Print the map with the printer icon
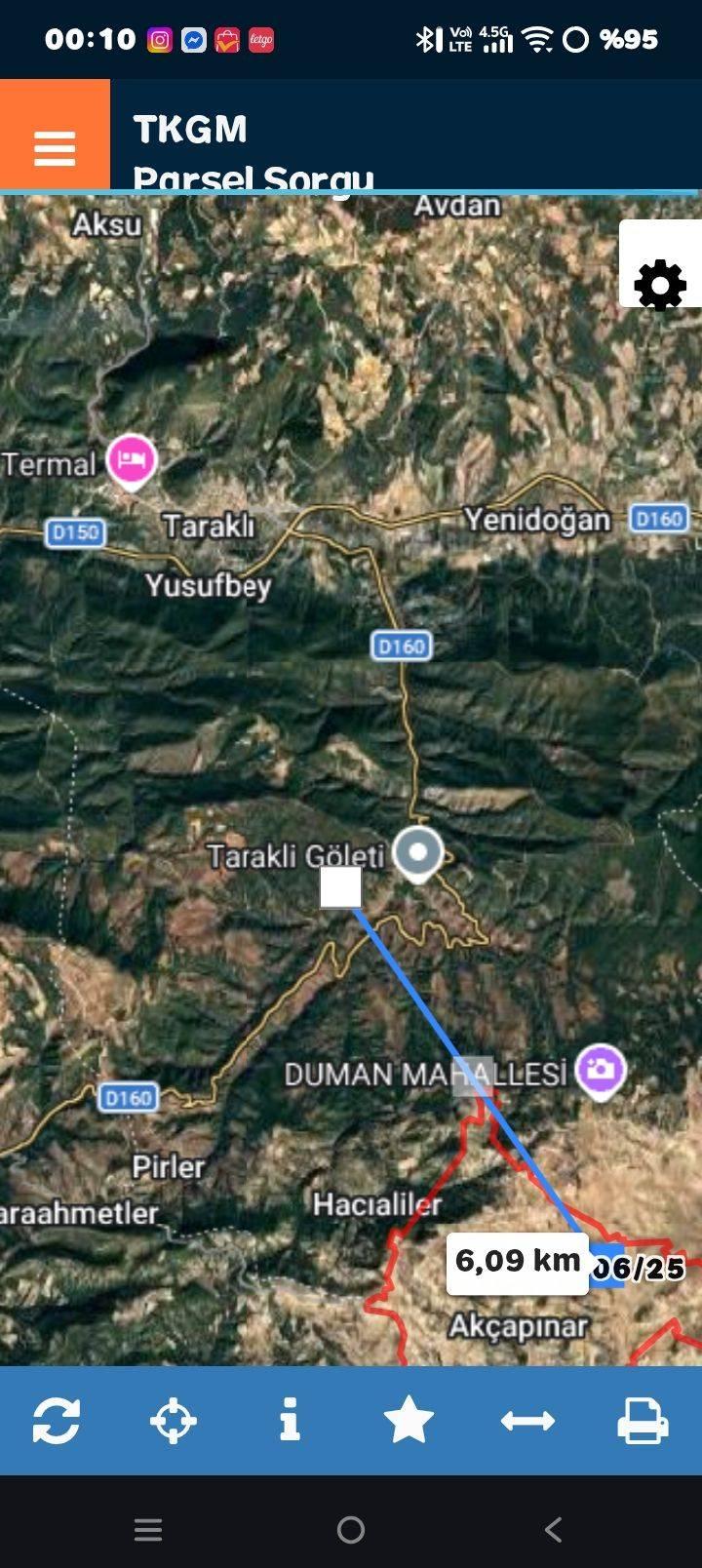Screen dimensions: 702x1568 point(643,1421)
